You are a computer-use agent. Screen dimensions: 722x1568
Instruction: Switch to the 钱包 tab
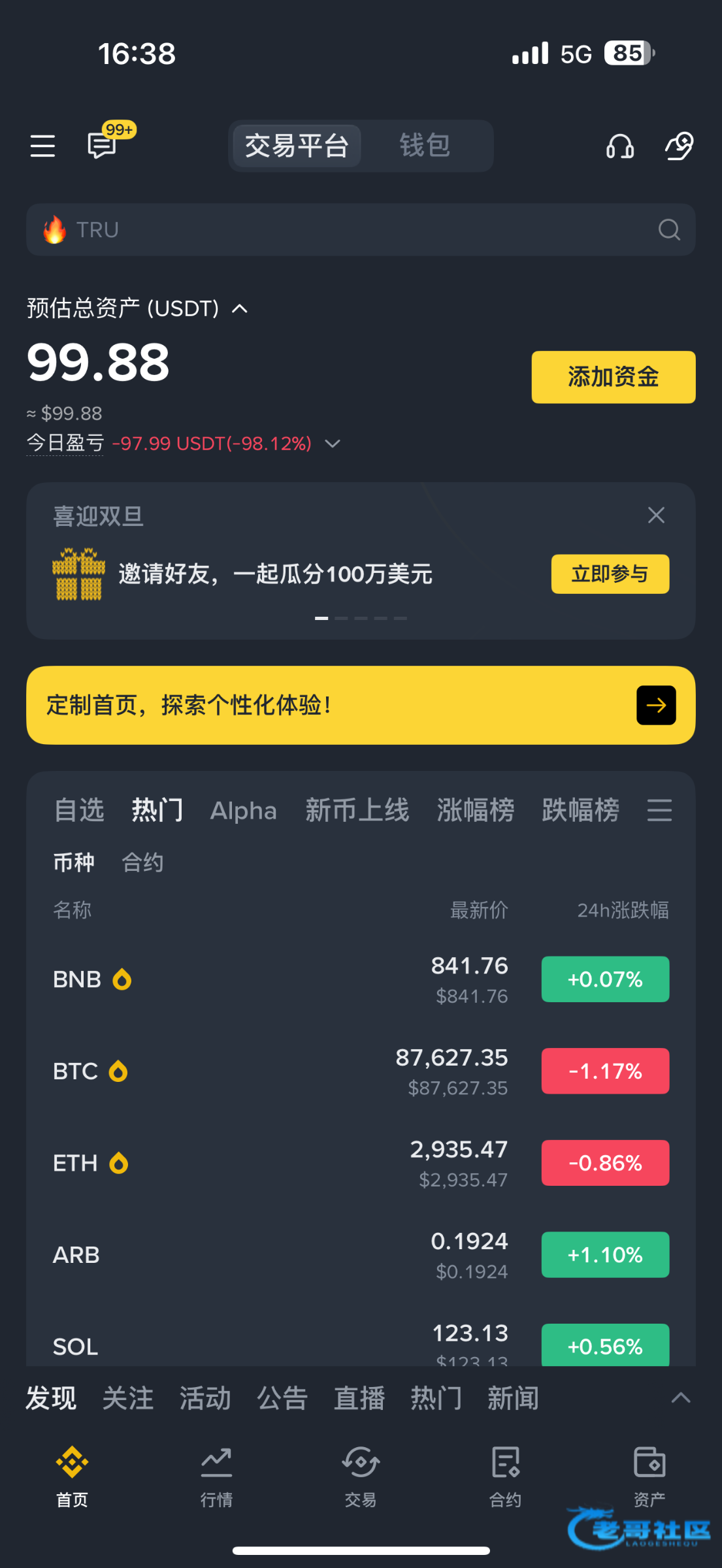(425, 146)
